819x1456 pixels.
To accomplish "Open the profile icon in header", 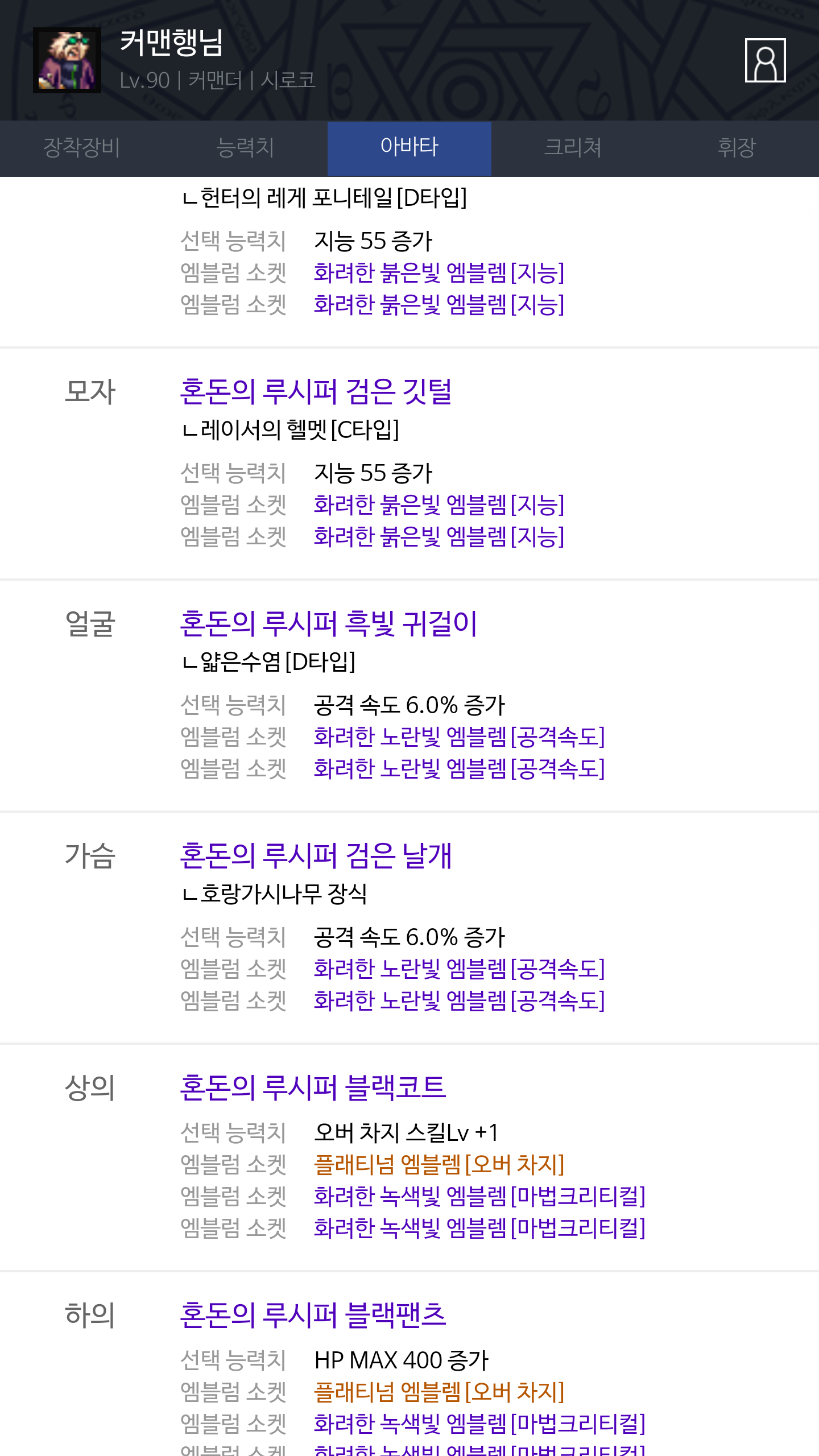I will tap(765, 60).
